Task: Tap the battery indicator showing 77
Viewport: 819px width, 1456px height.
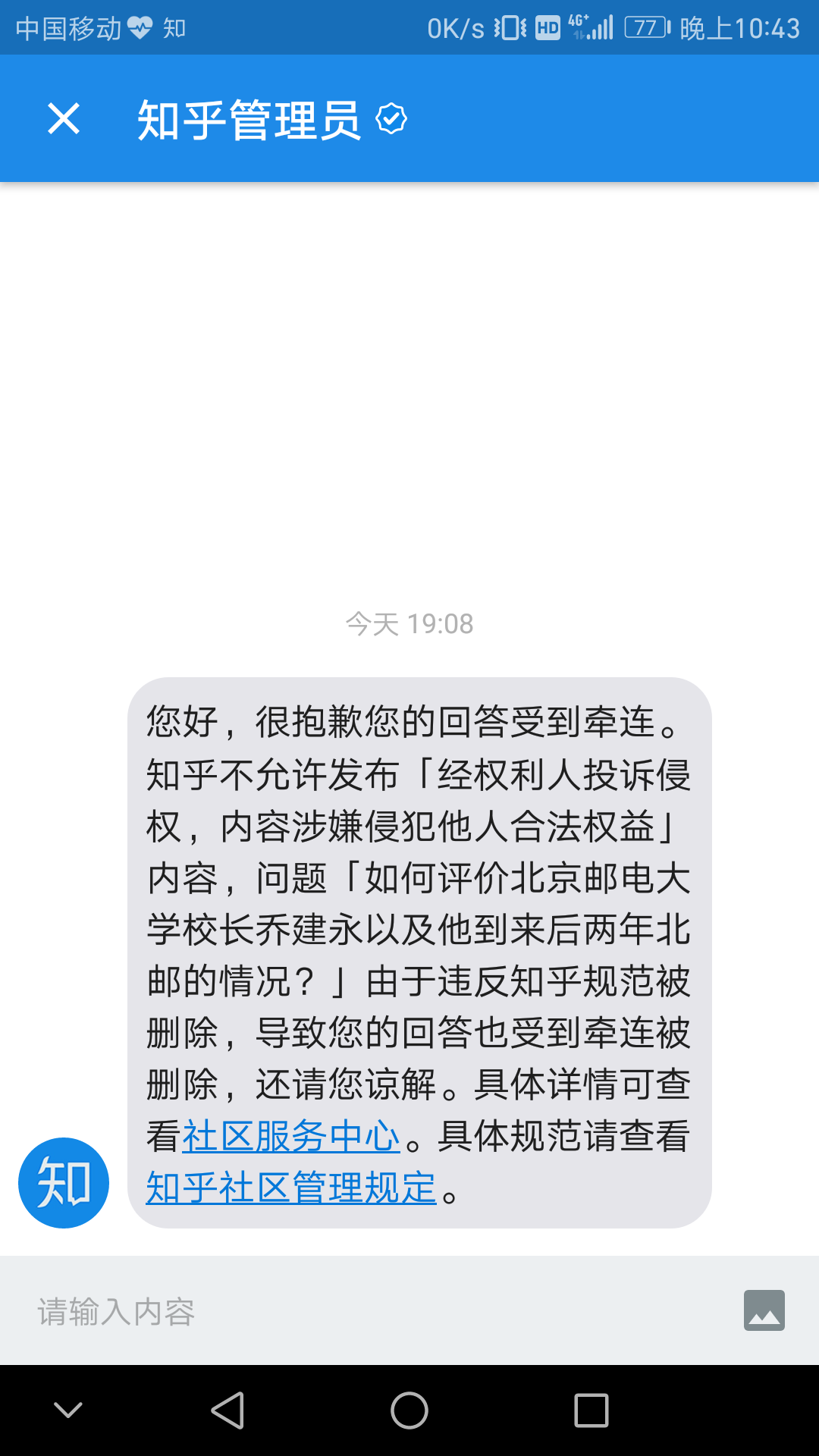Action: pyautogui.click(x=645, y=27)
